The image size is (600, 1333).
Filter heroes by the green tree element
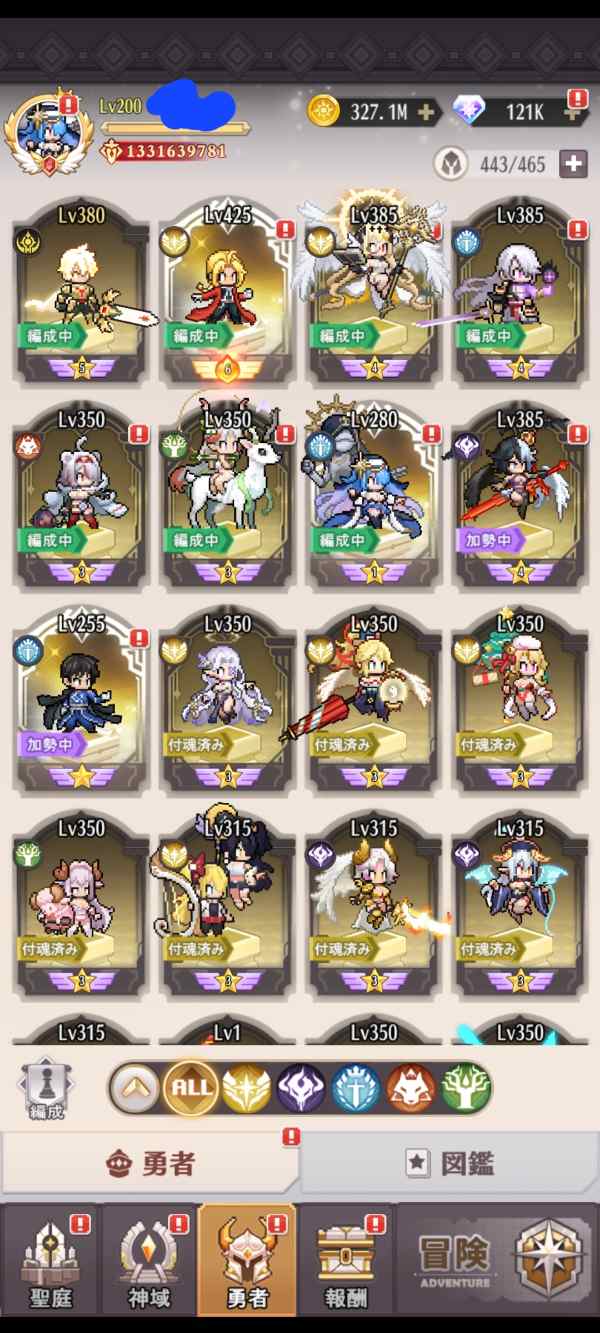(x=464, y=1088)
